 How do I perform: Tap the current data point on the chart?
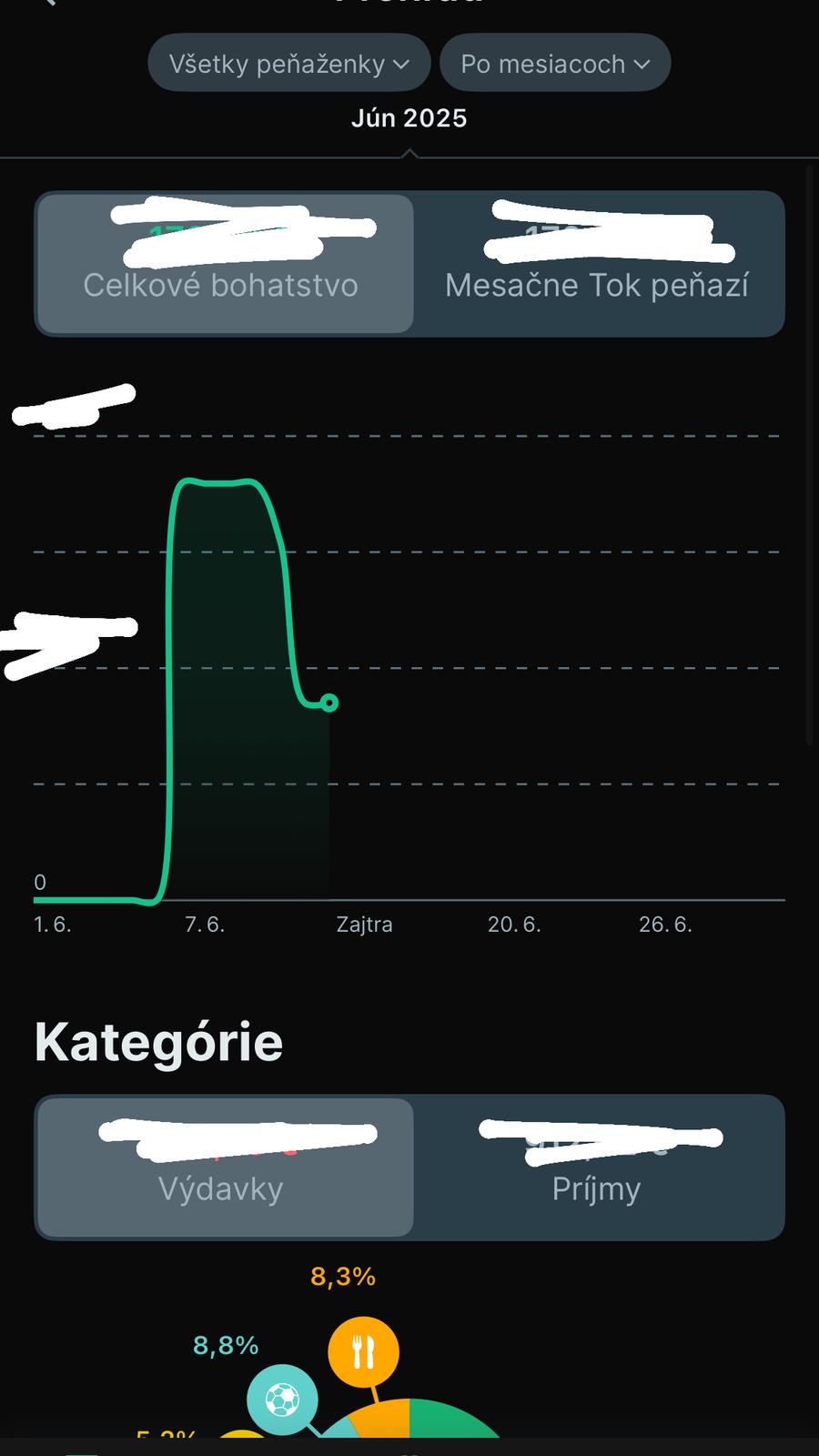[329, 703]
